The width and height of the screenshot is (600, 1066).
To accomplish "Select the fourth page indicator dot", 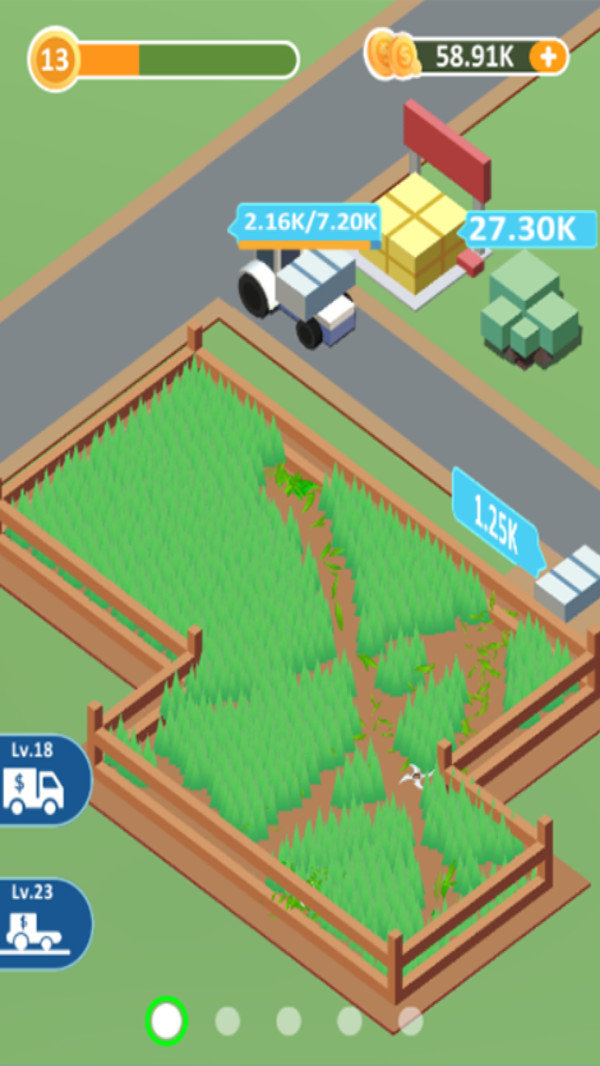I will tap(349, 1020).
